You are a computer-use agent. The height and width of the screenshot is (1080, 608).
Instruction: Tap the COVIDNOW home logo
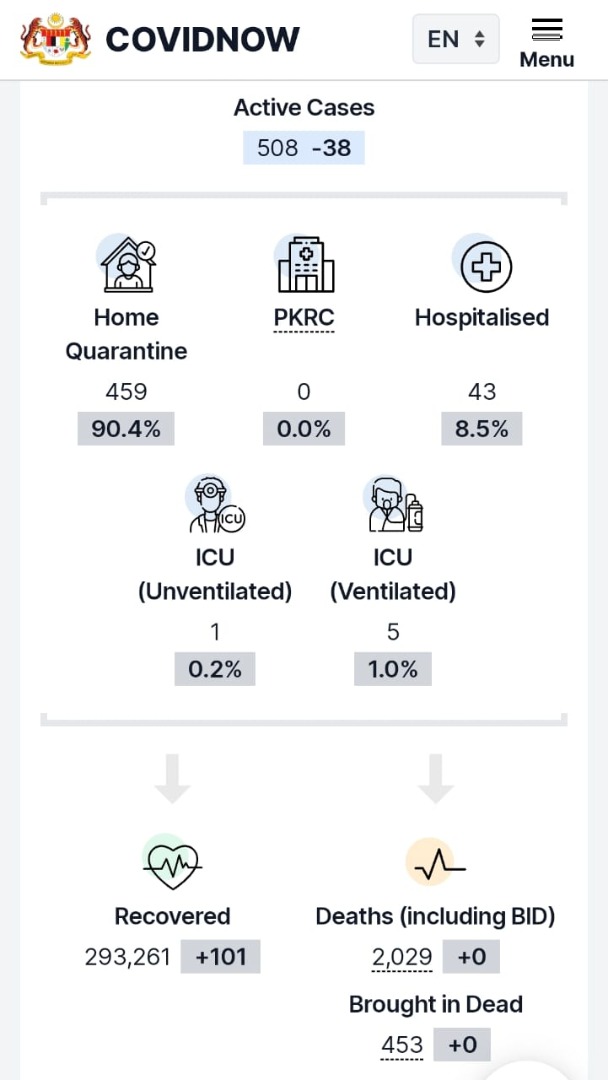point(160,39)
